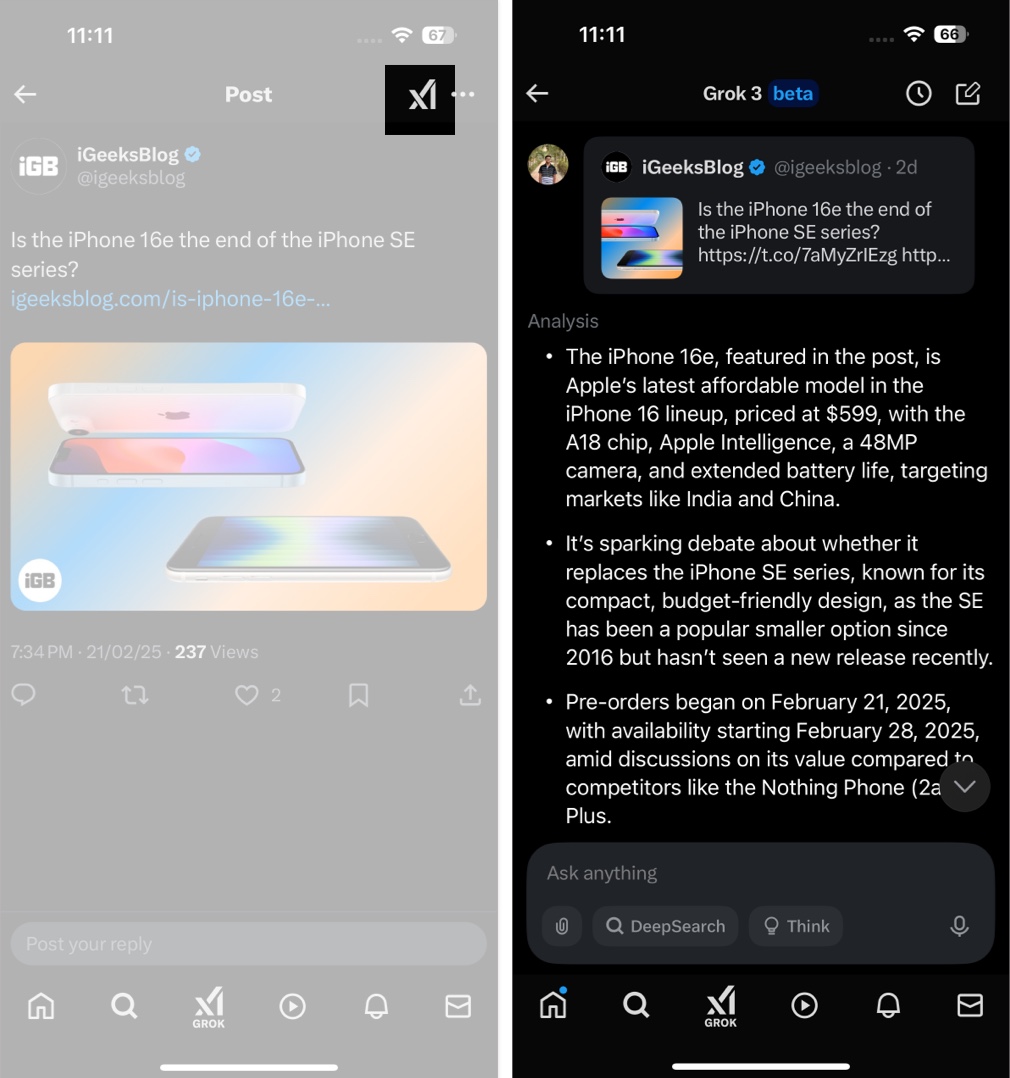Reply to the iGeeksBlog post via comment icon
The width and height of the screenshot is (1010, 1078).
point(24,695)
